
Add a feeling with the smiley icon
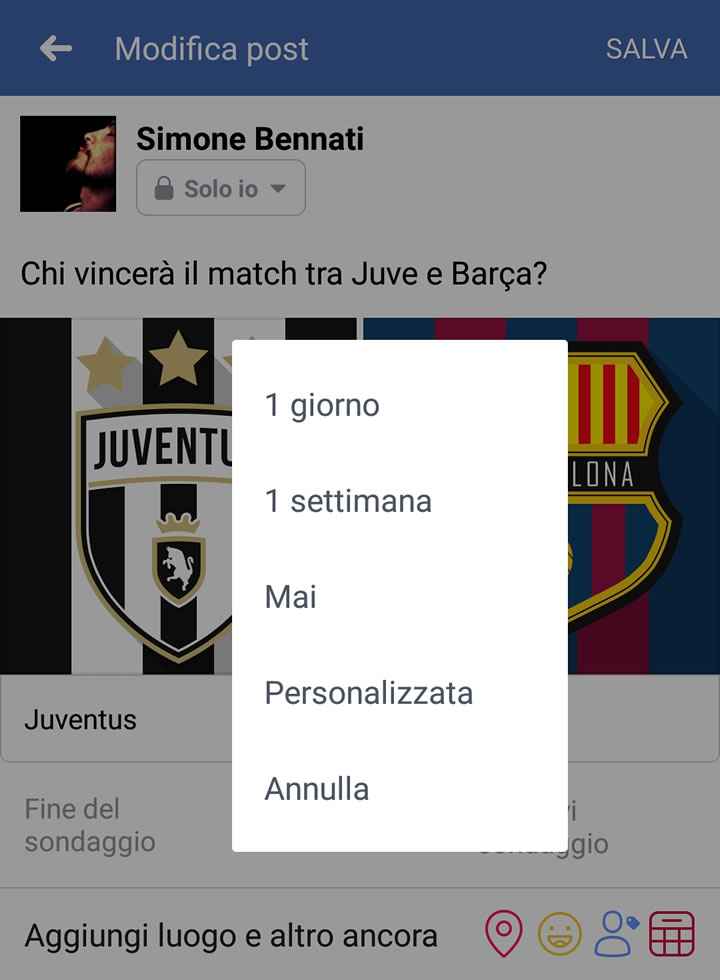(x=559, y=935)
